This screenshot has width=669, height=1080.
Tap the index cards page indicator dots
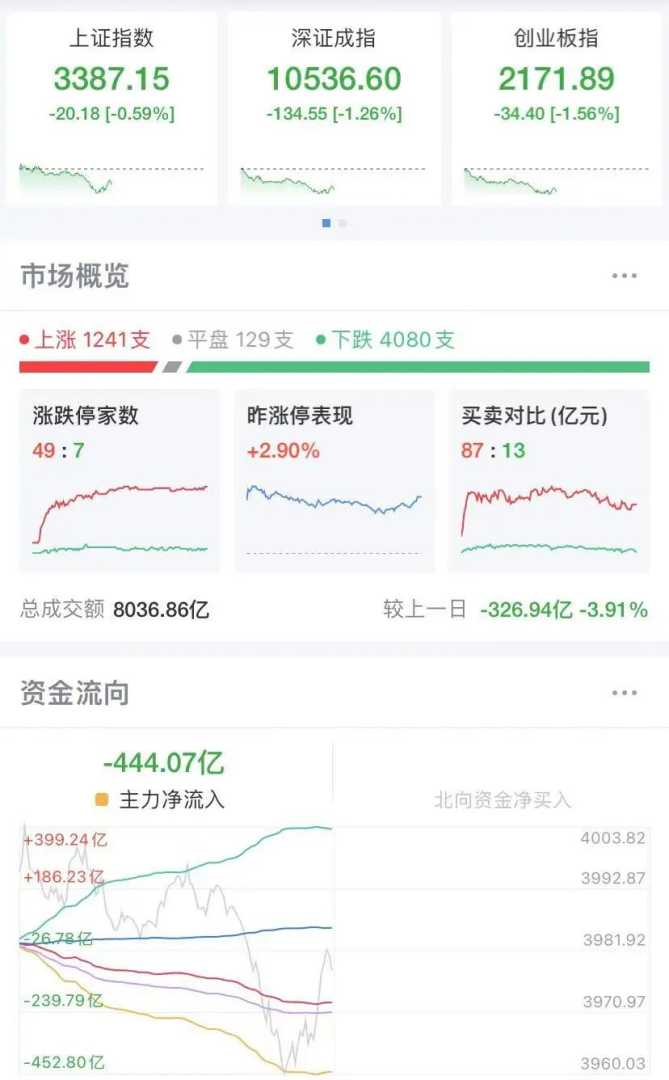[334, 224]
